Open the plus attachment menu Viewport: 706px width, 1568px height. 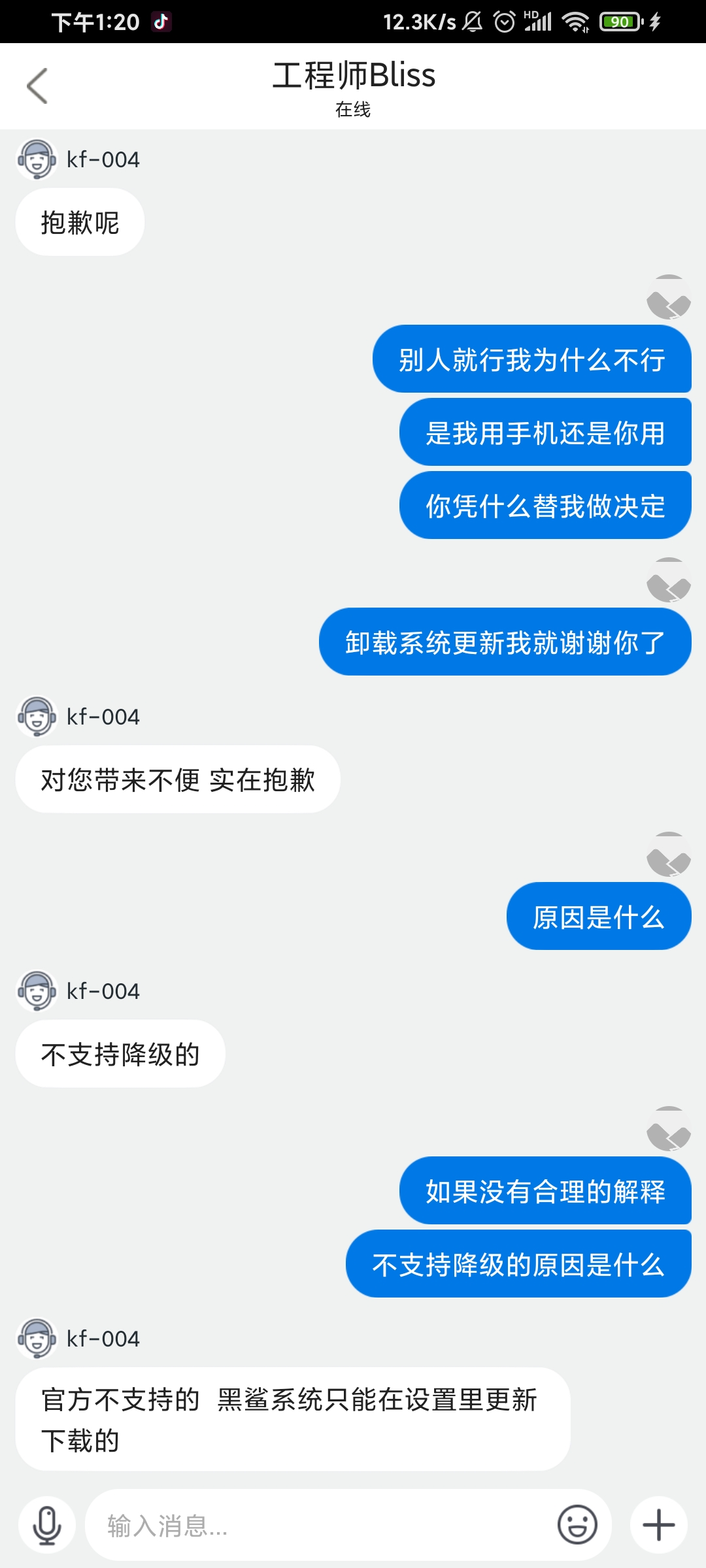point(658,1526)
